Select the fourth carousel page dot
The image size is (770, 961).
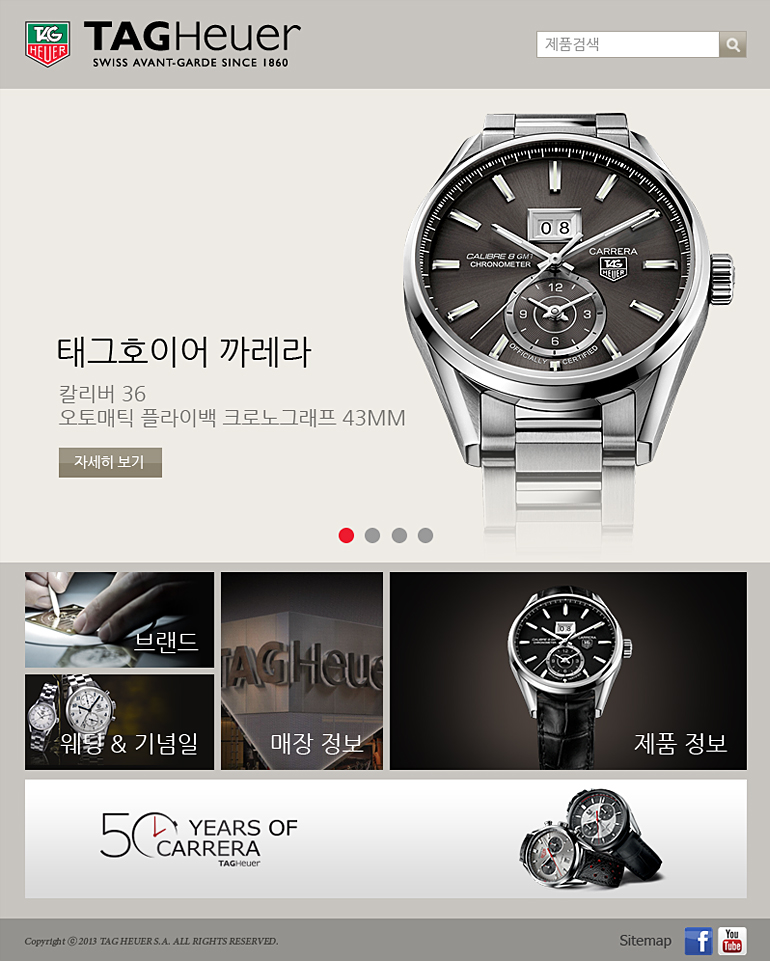pos(425,535)
